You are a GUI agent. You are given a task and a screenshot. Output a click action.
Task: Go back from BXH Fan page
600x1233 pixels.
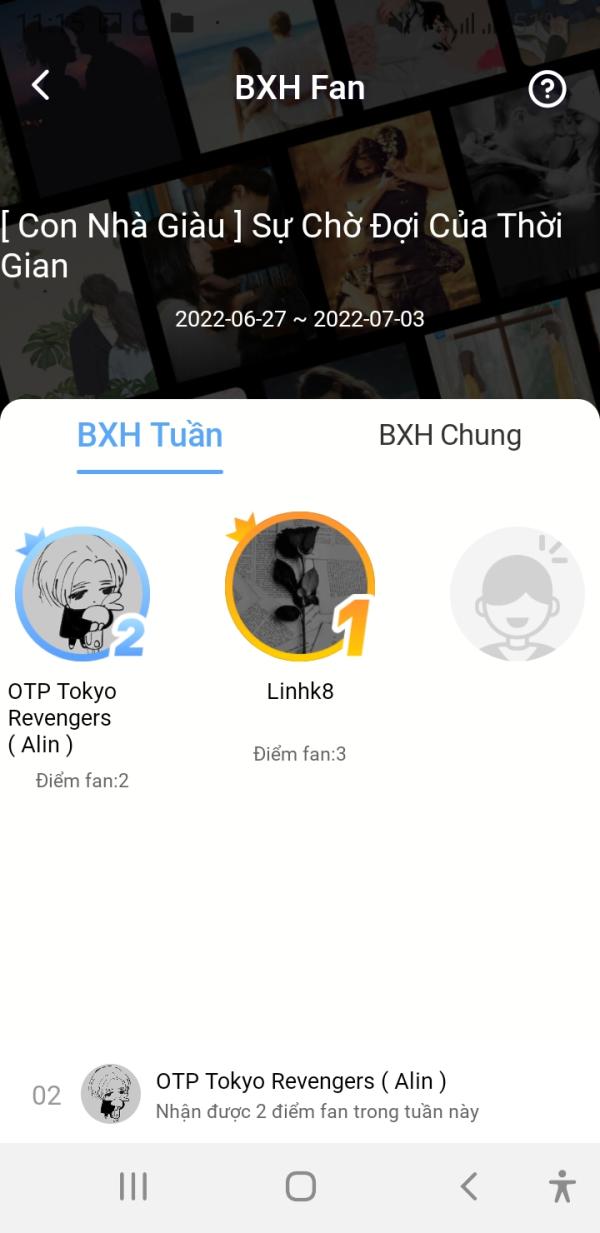[x=41, y=86]
